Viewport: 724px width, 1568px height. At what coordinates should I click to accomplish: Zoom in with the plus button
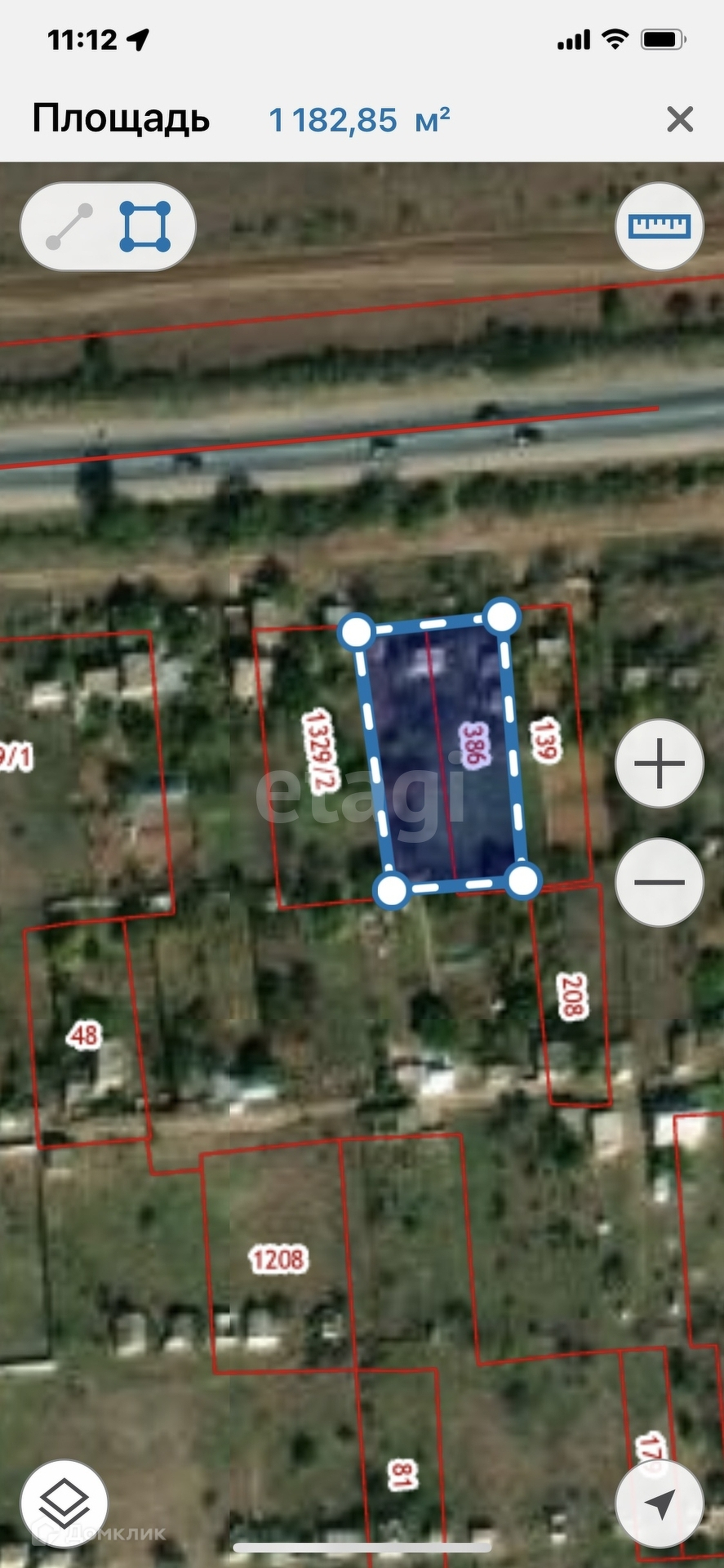(x=659, y=764)
